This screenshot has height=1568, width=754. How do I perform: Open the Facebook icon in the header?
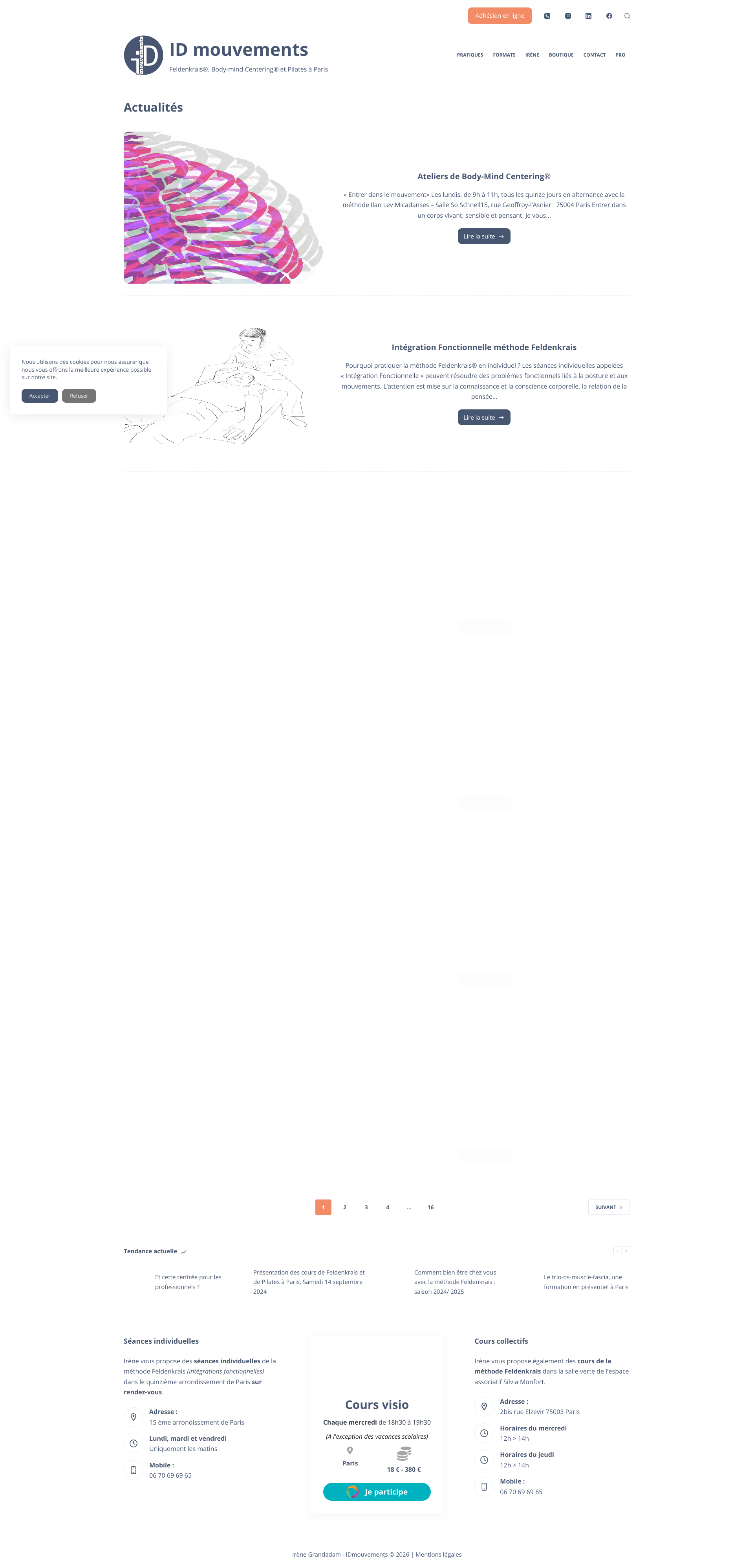coord(609,16)
